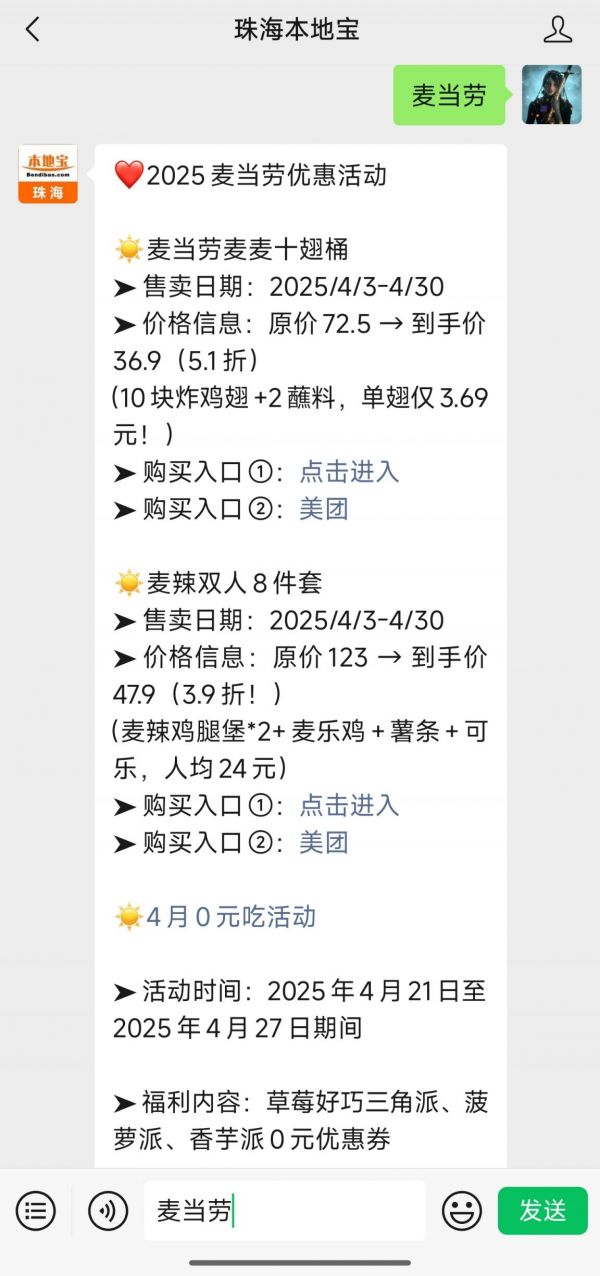Screen dimensions: 600x1276
Task: Open the account profile icon
Action: click(x=558, y=30)
